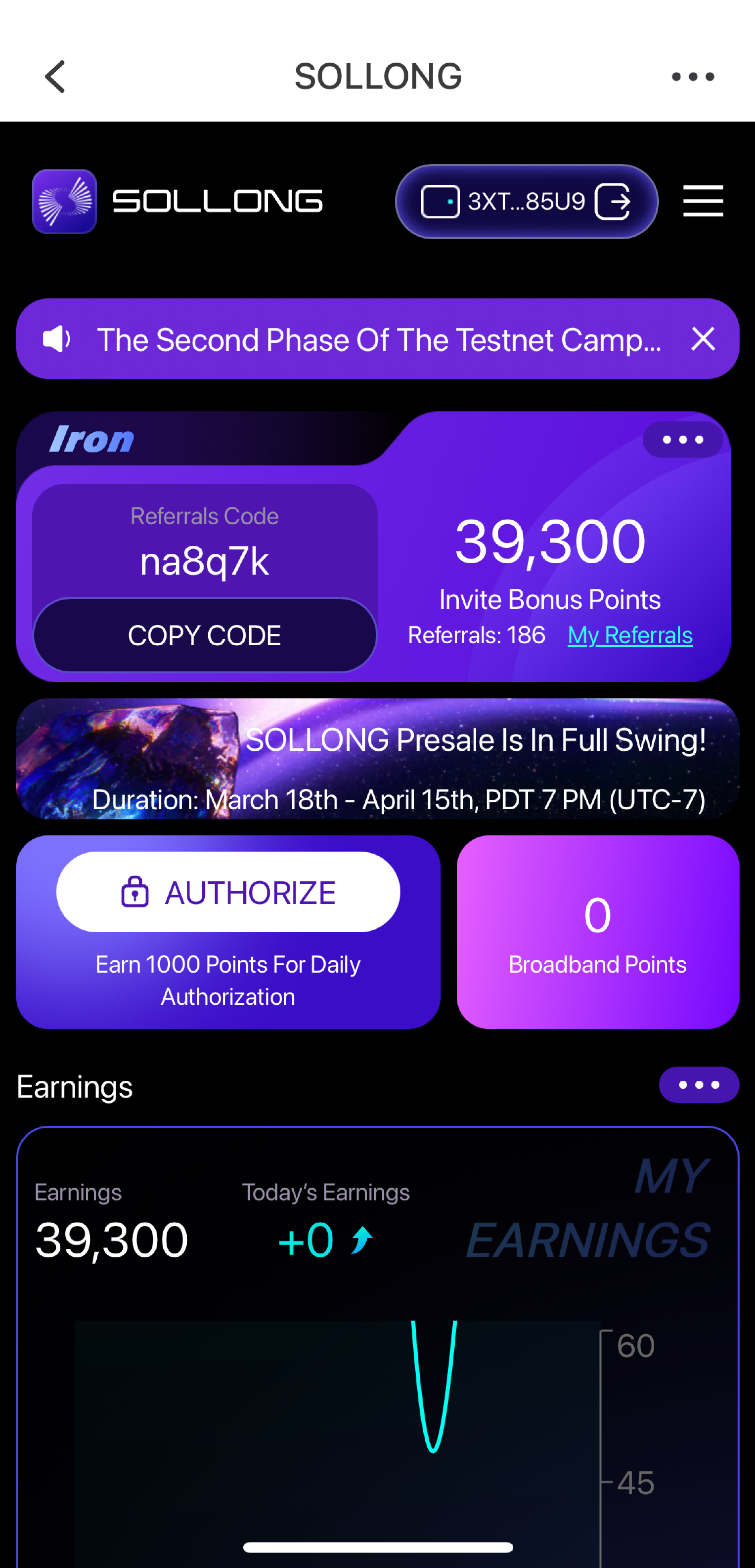Image resolution: width=755 pixels, height=1568 pixels.
Task: Tap the wallet address 3XT...85U9 button
Action: click(x=526, y=201)
